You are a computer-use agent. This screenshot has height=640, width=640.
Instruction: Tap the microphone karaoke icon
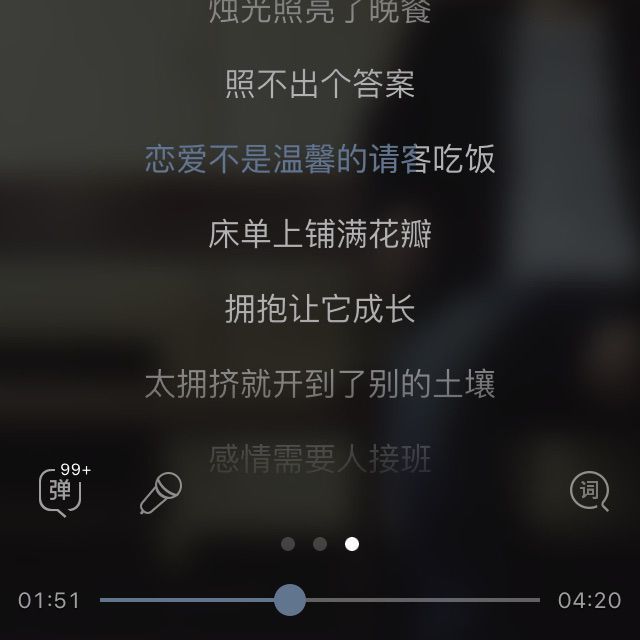(161, 493)
